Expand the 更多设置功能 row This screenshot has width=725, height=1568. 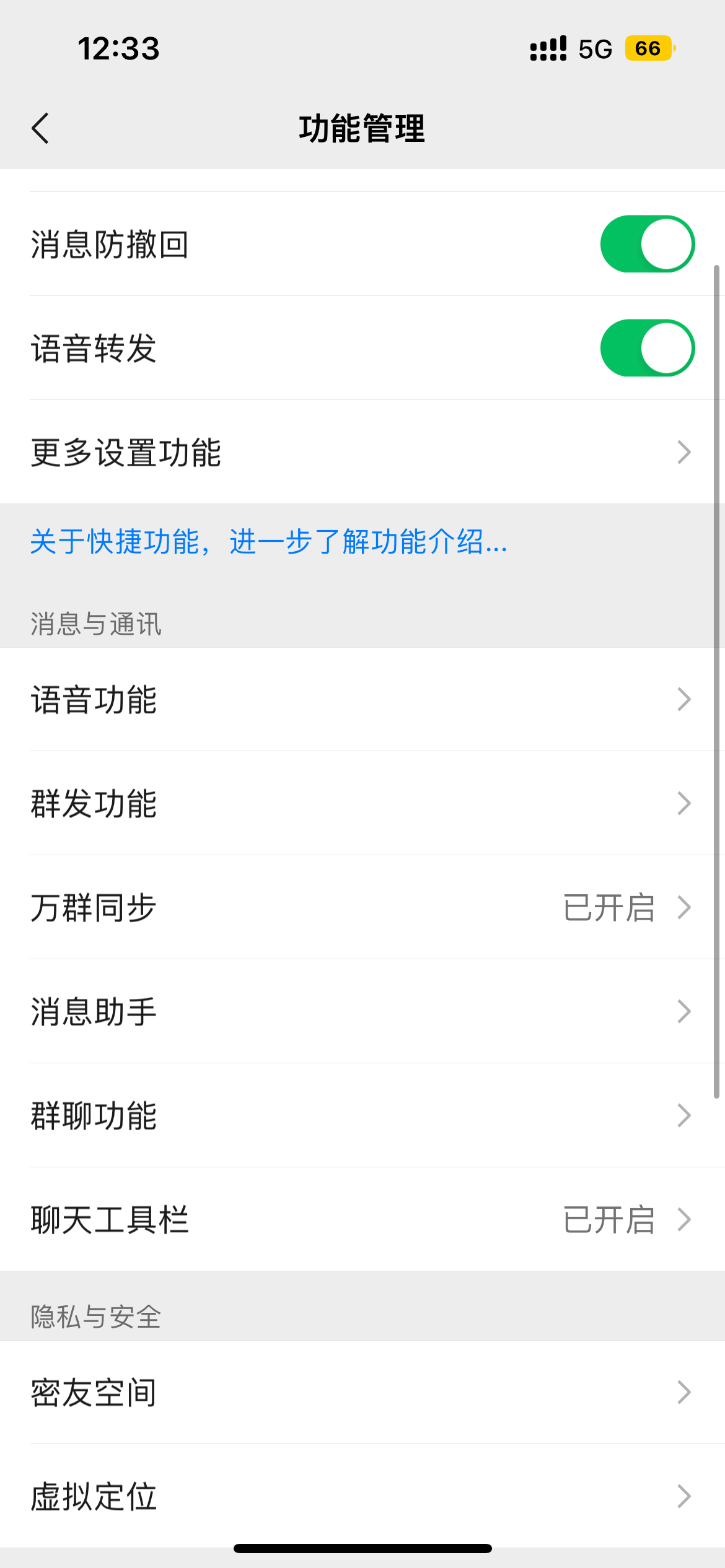362,452
